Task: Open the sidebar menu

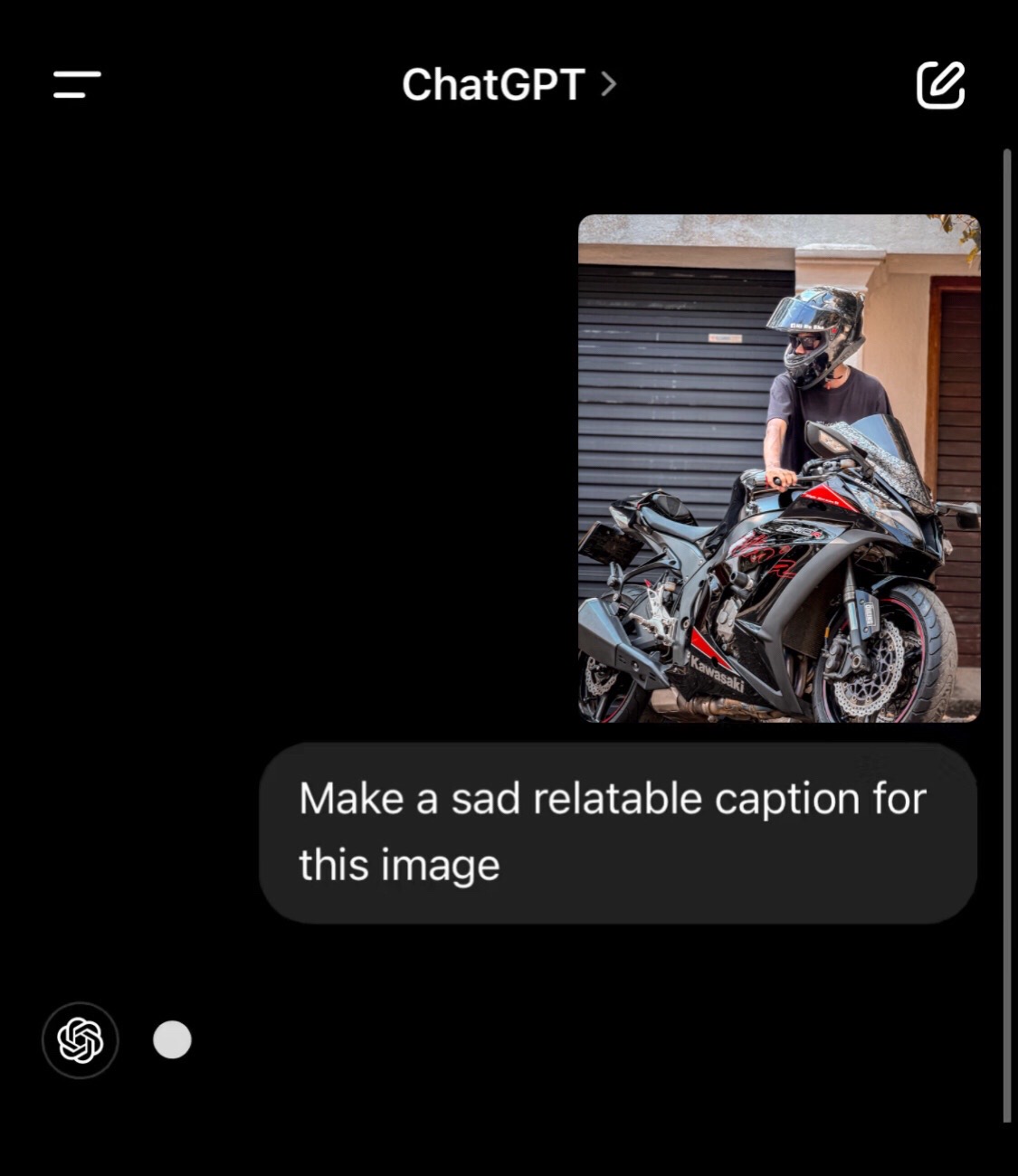Action: (x=77, y=85)
